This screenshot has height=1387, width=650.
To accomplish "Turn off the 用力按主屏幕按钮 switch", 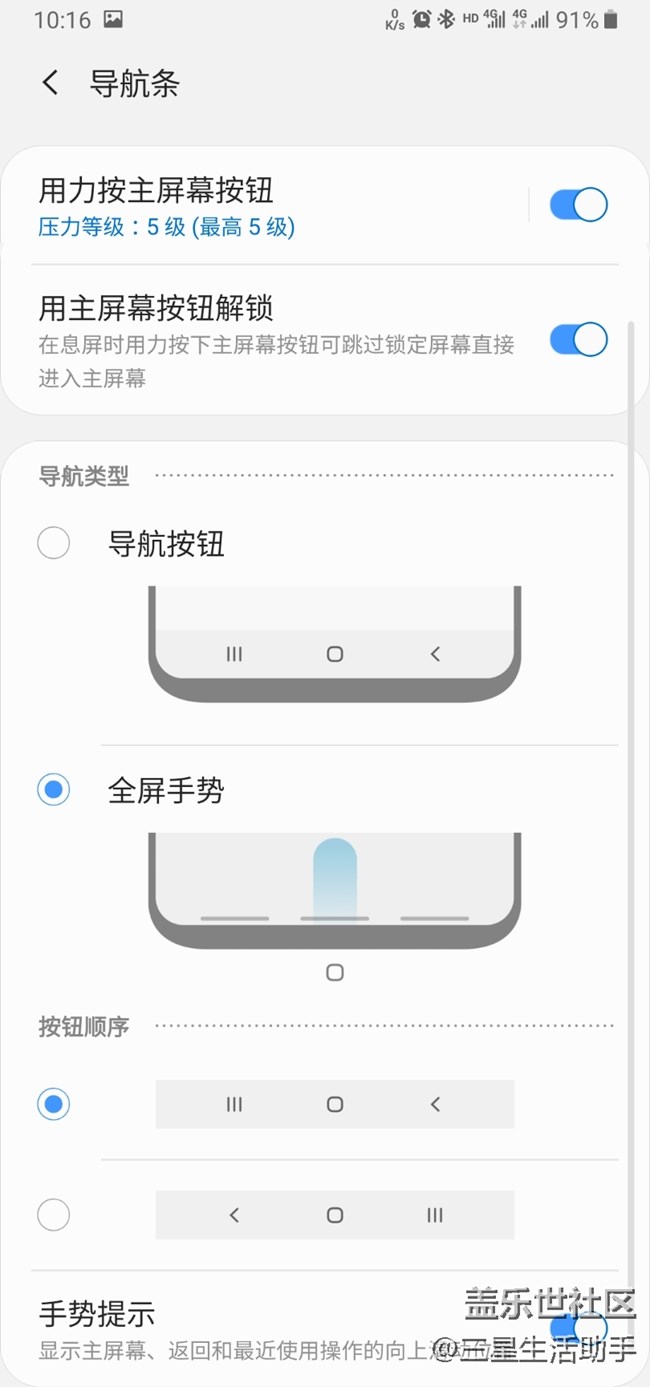I will tap(578, 205).
